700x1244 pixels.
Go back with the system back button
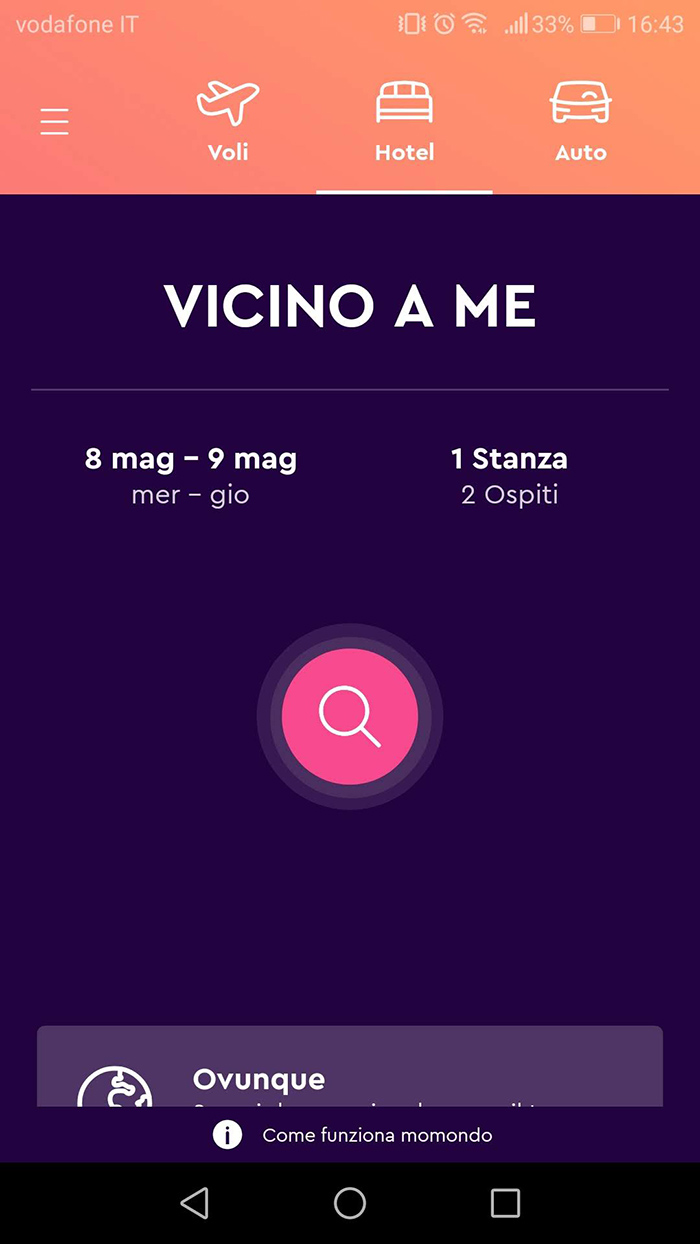(x=194, y=1203)
